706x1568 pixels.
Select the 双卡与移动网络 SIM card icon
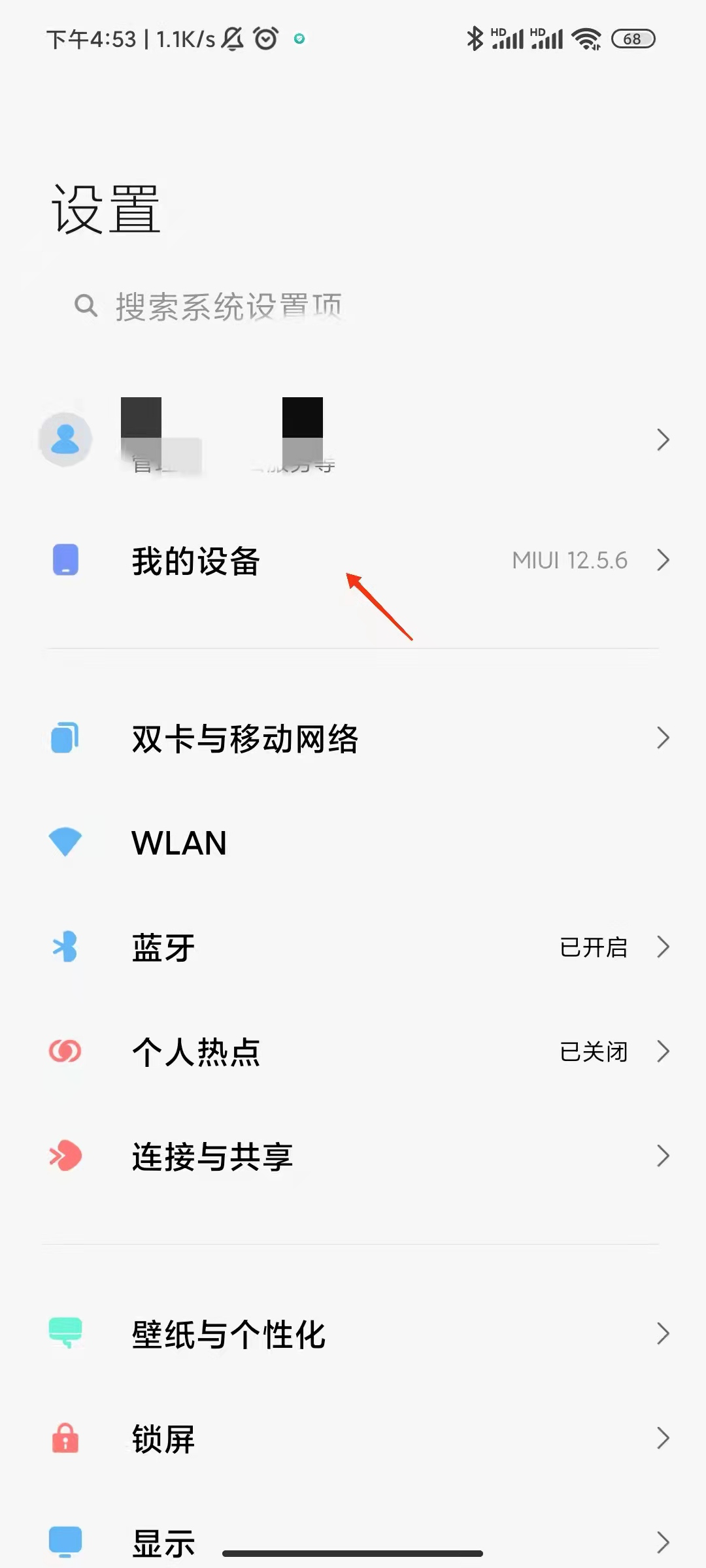click(x=63, y=738)
